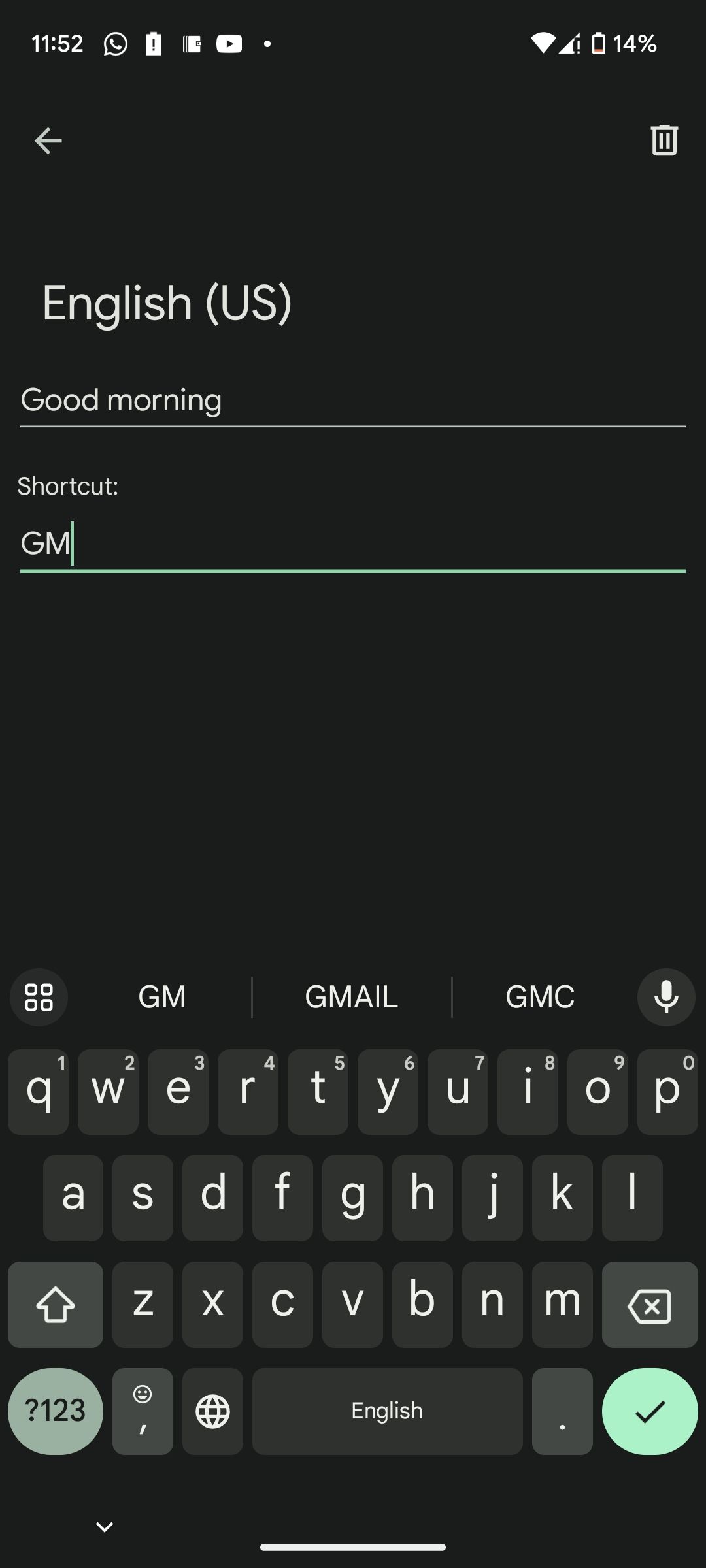The height and width of the screenshot is (1568, 706).
Task: Select the GMC suggestion
Action: 540,997
